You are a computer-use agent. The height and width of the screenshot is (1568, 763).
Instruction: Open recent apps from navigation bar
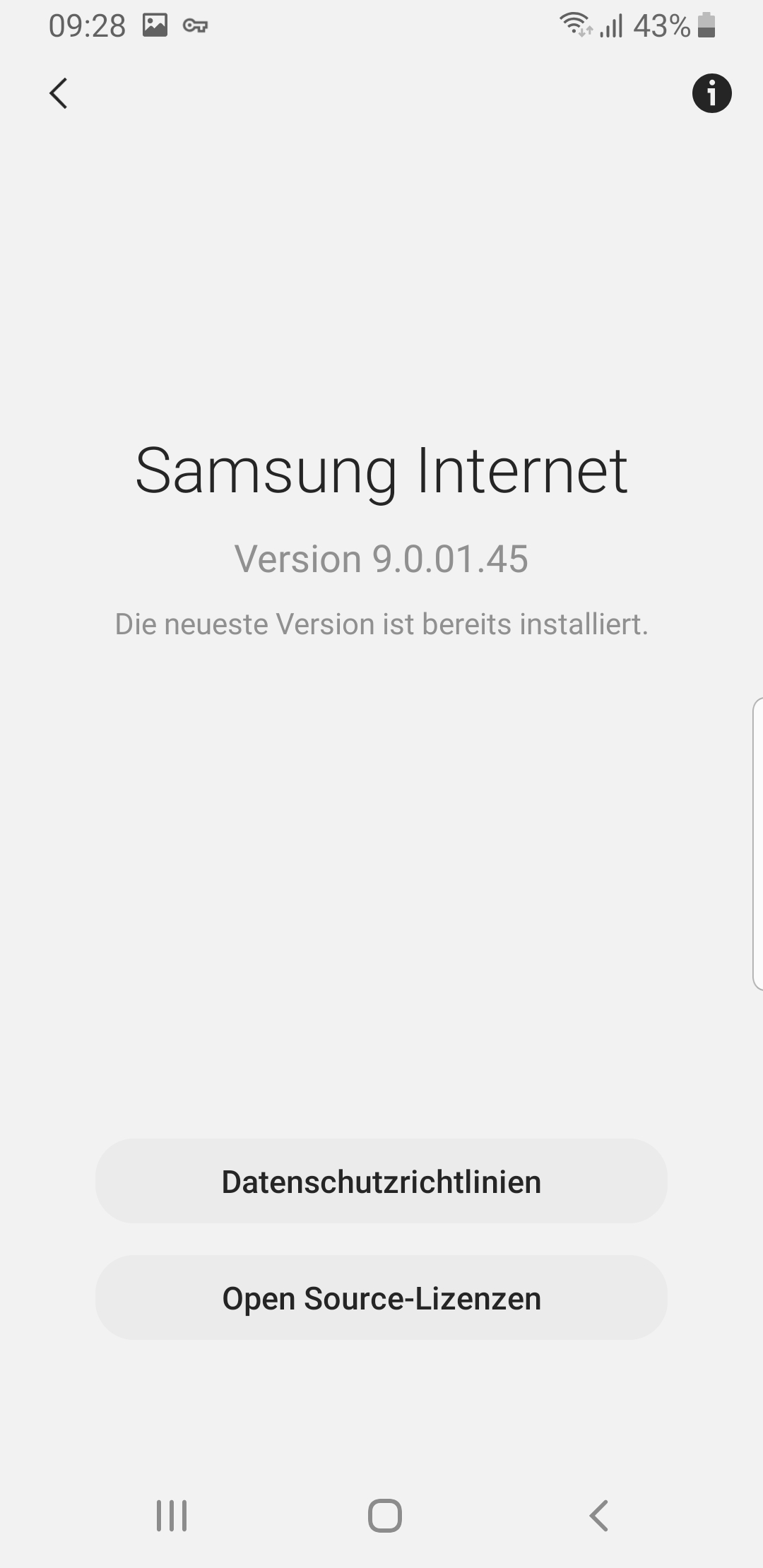coord(172,1516)
